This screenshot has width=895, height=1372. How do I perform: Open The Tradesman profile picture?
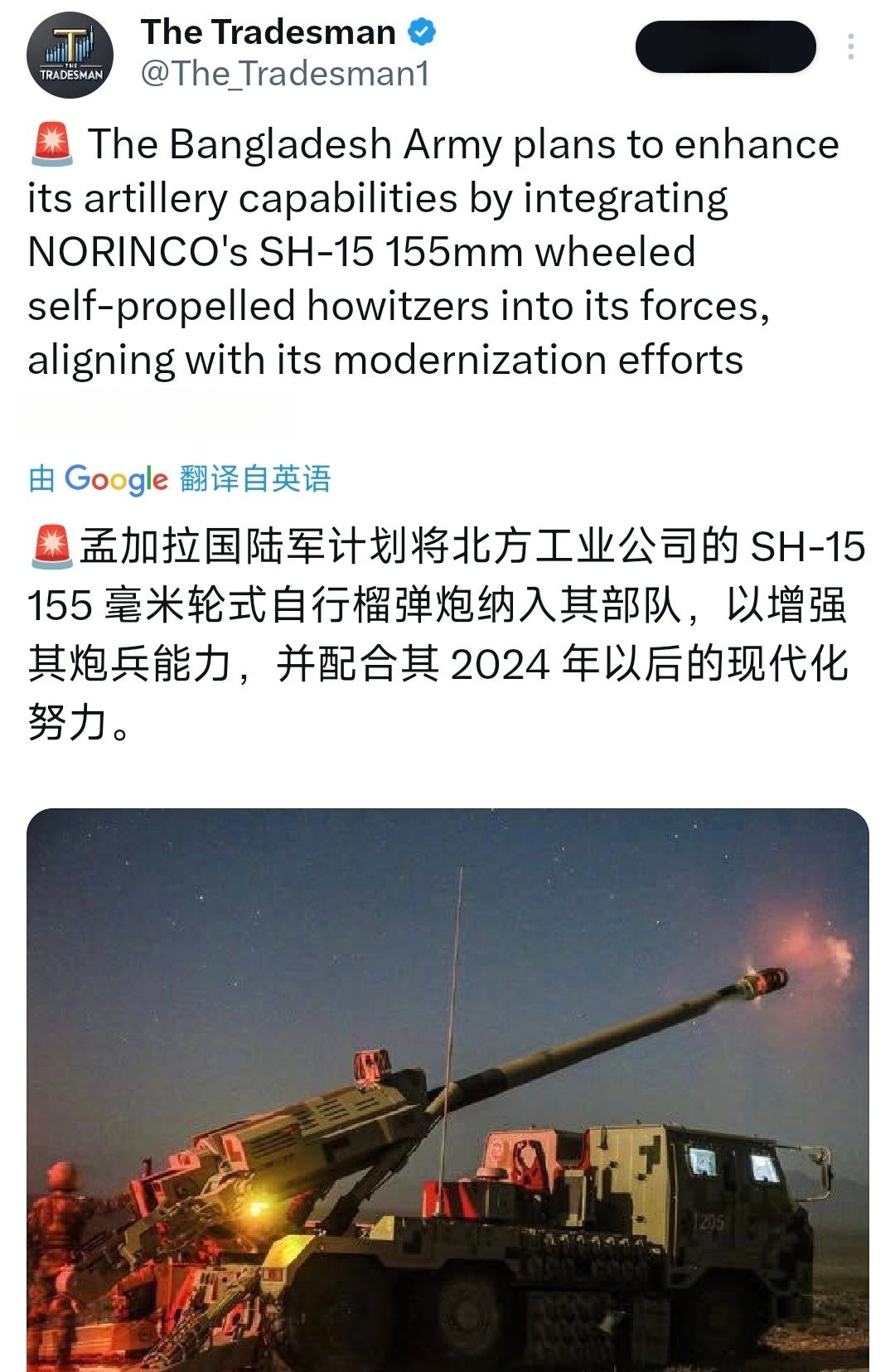tap(70, 56)
